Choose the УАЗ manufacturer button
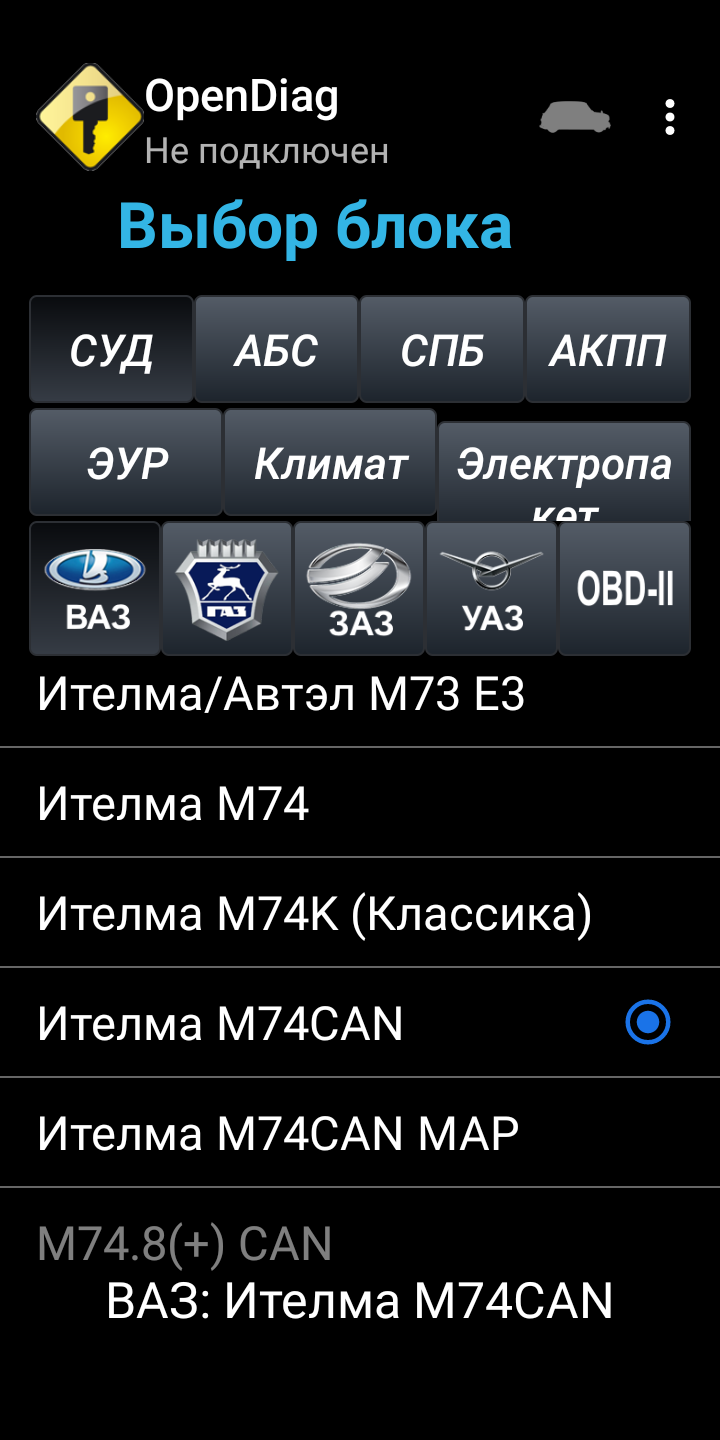This screenshot has width=720, height=1440. click(x=491, y=588)
